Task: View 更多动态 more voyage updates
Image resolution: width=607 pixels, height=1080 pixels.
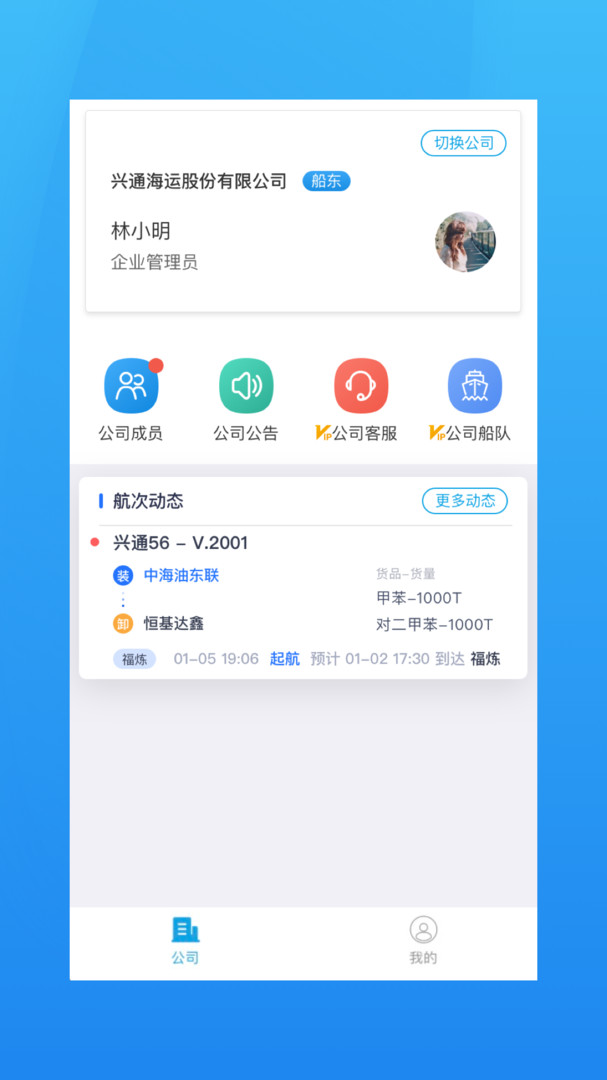Action: click(x=464, y=501)
